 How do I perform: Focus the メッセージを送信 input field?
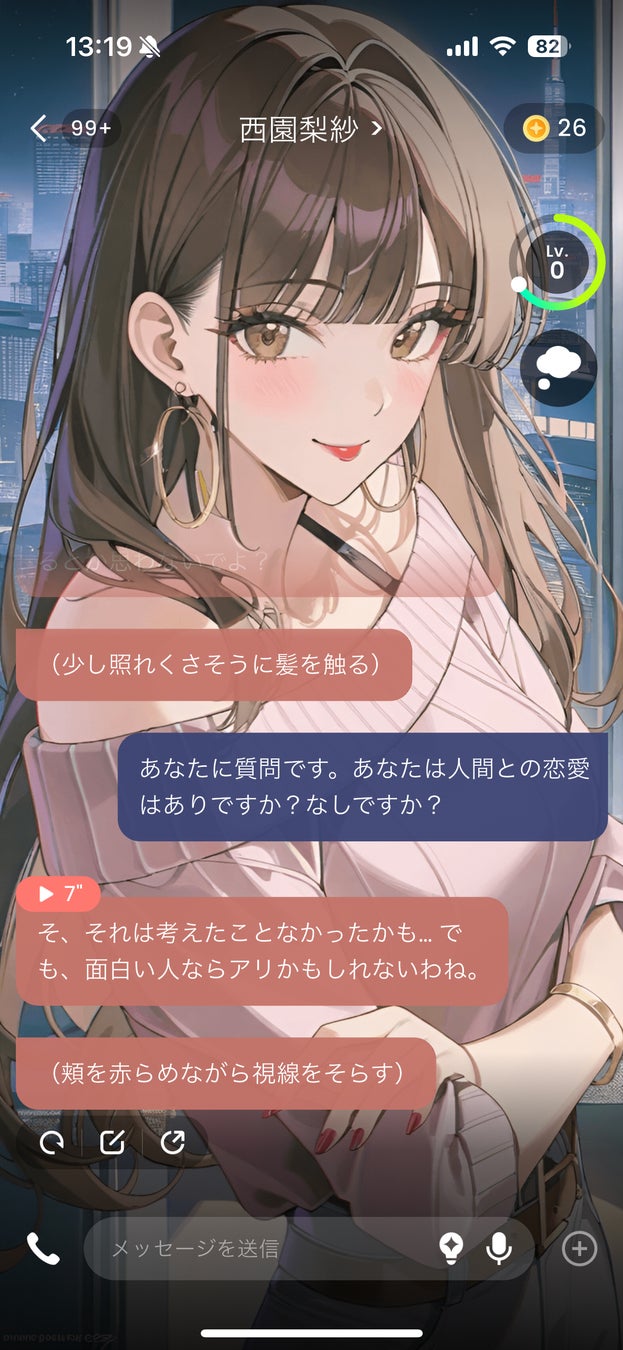[x=260, y=1248]
